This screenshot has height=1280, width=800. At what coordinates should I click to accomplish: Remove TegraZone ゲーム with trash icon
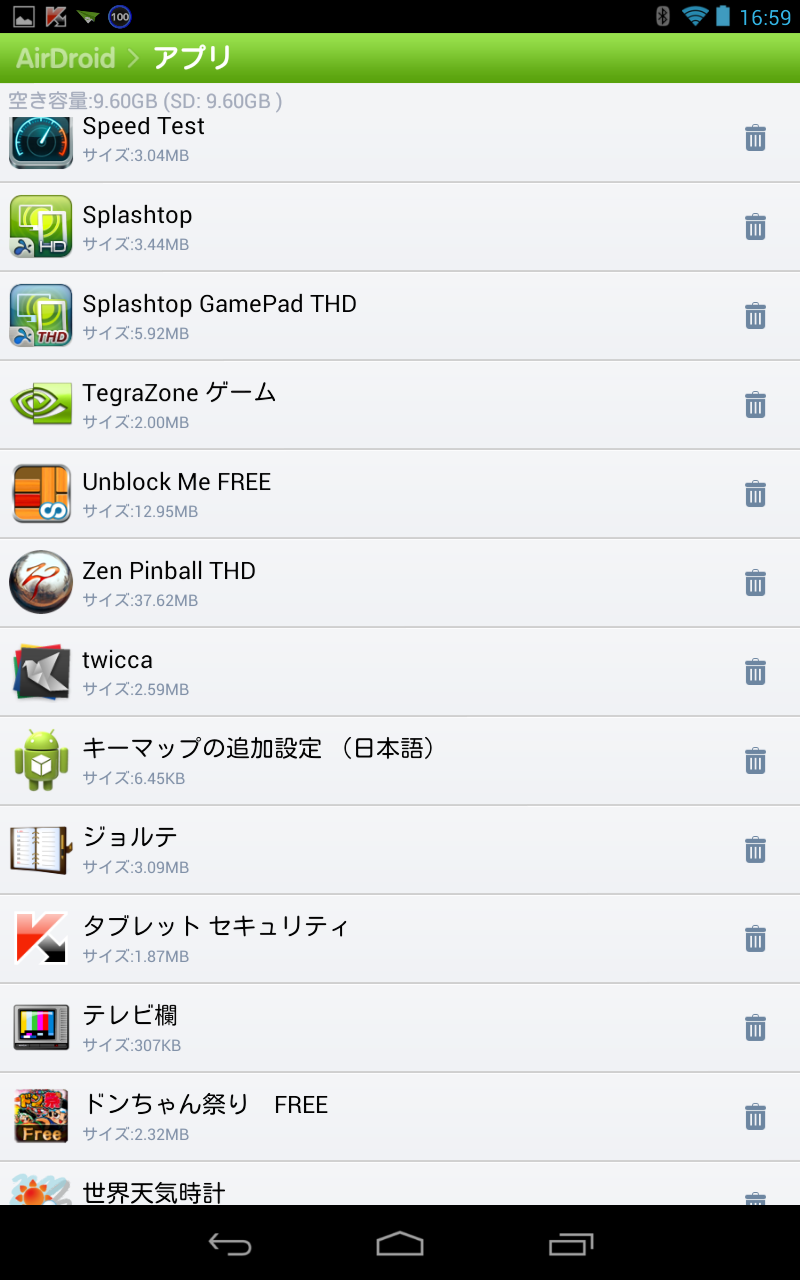756,405
